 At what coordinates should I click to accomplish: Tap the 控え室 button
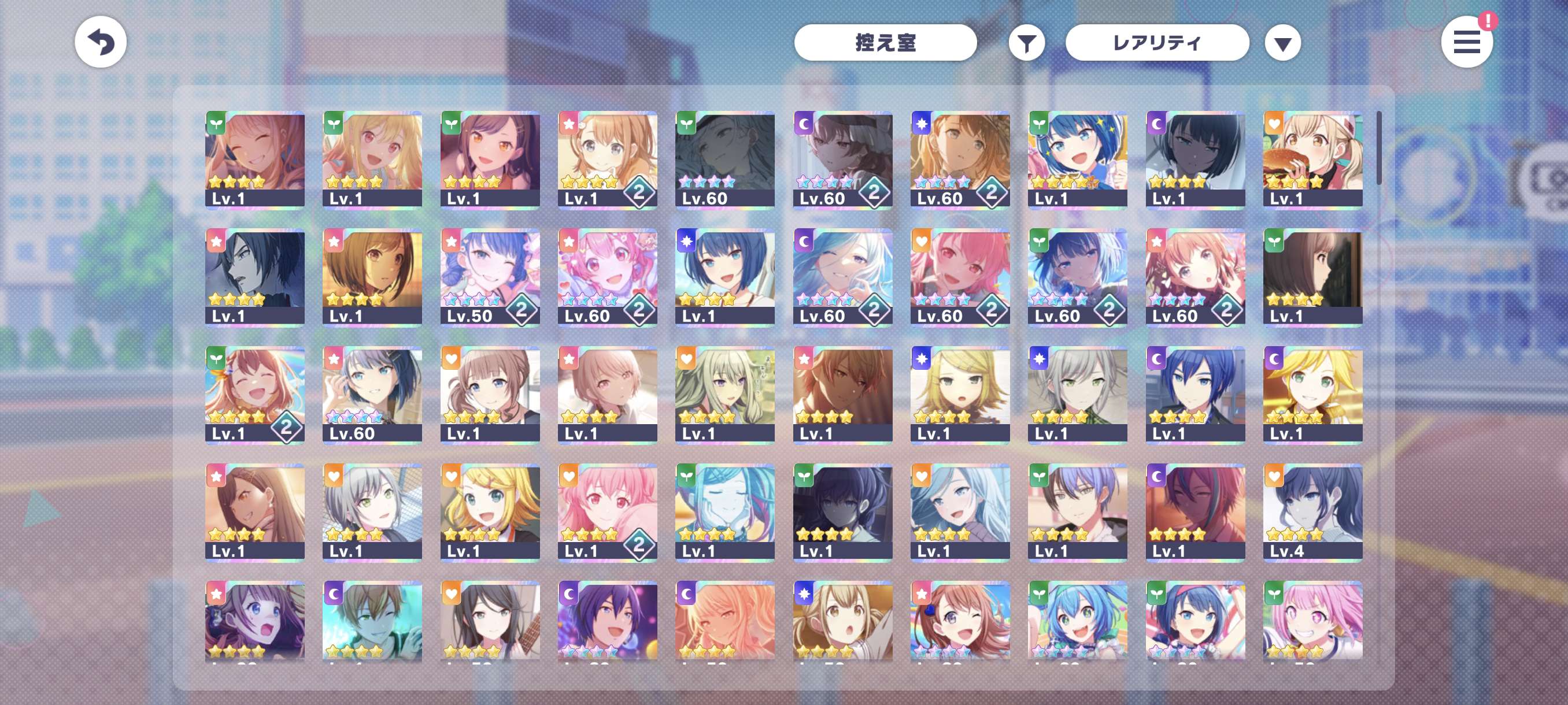[x=885, y=43]
